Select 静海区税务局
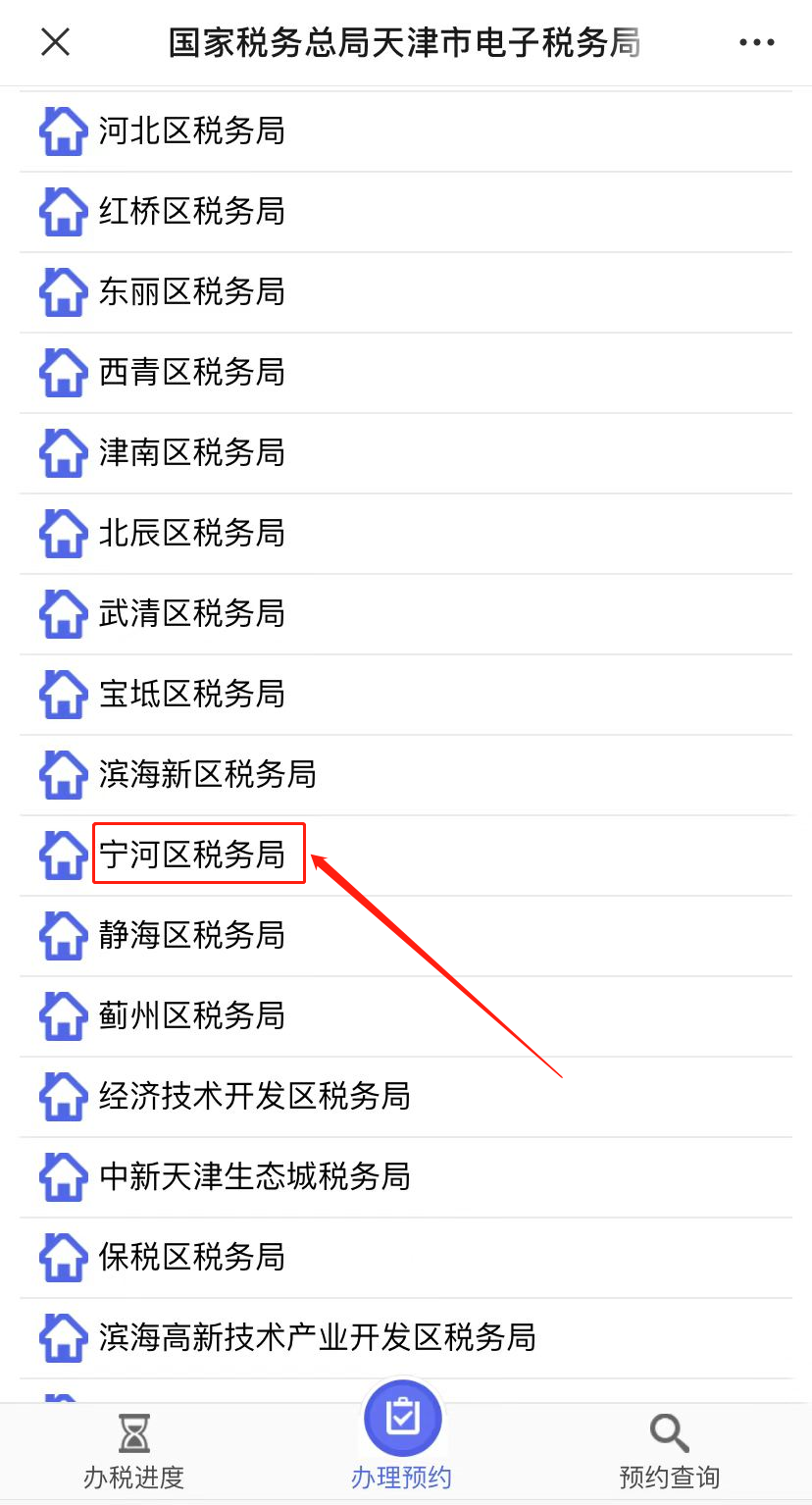The width and height of the screenshot is (812, 1505). click(x=406, y=936)
